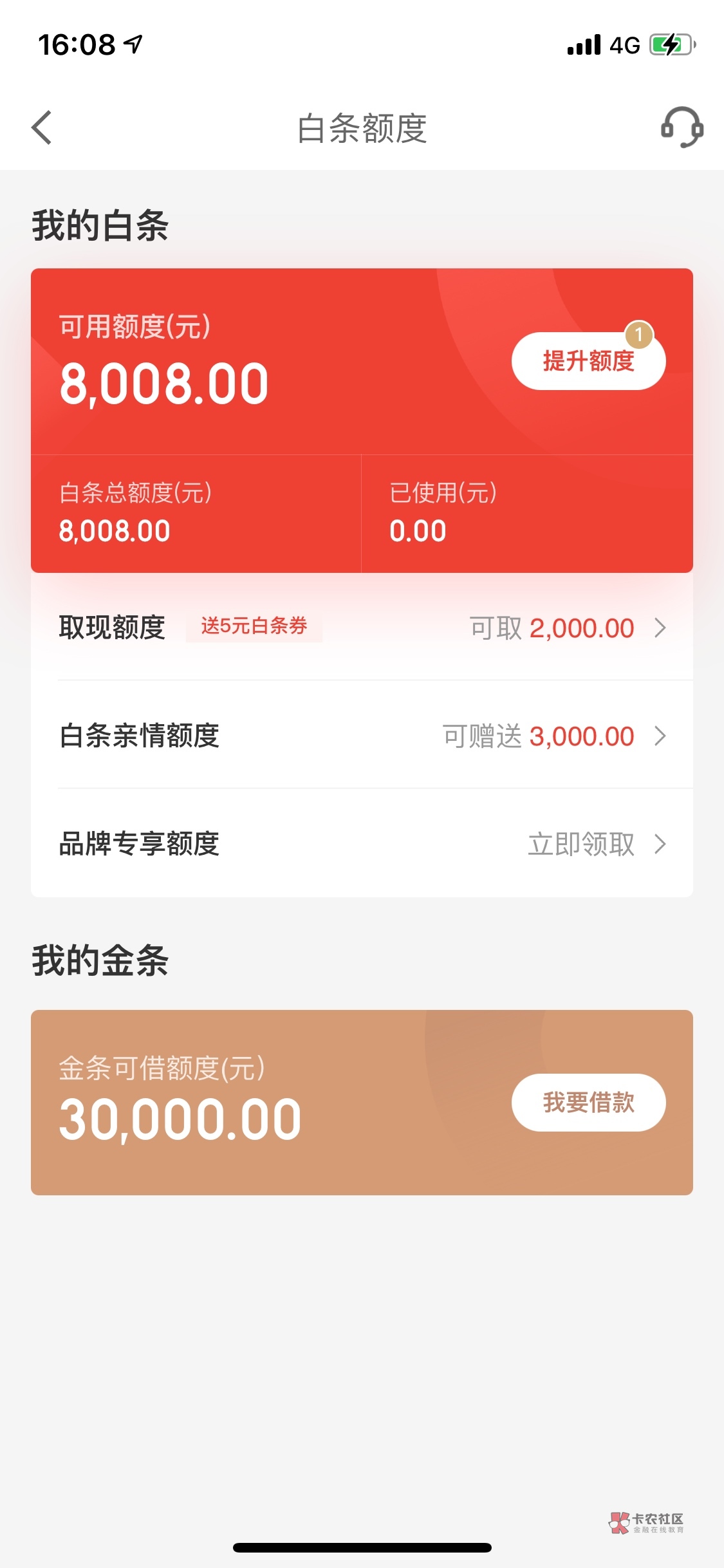The width and height of the screenshot is (724, 1568).
Task: Open the 取现额度 row
Action: pyautogui.click(x=362, y=627)
